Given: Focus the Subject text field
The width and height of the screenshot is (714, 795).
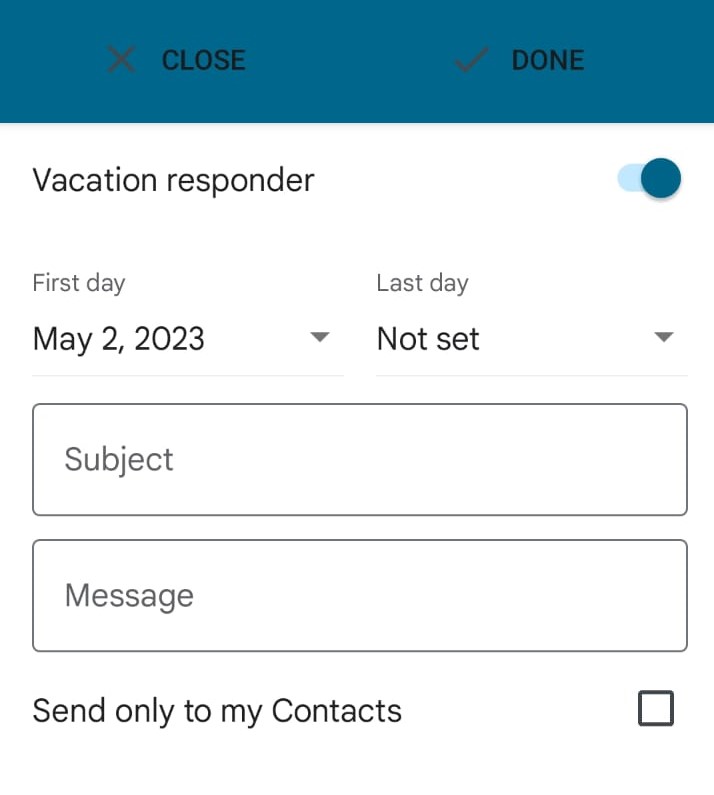Looking at the screenshot, I should 359,460.
